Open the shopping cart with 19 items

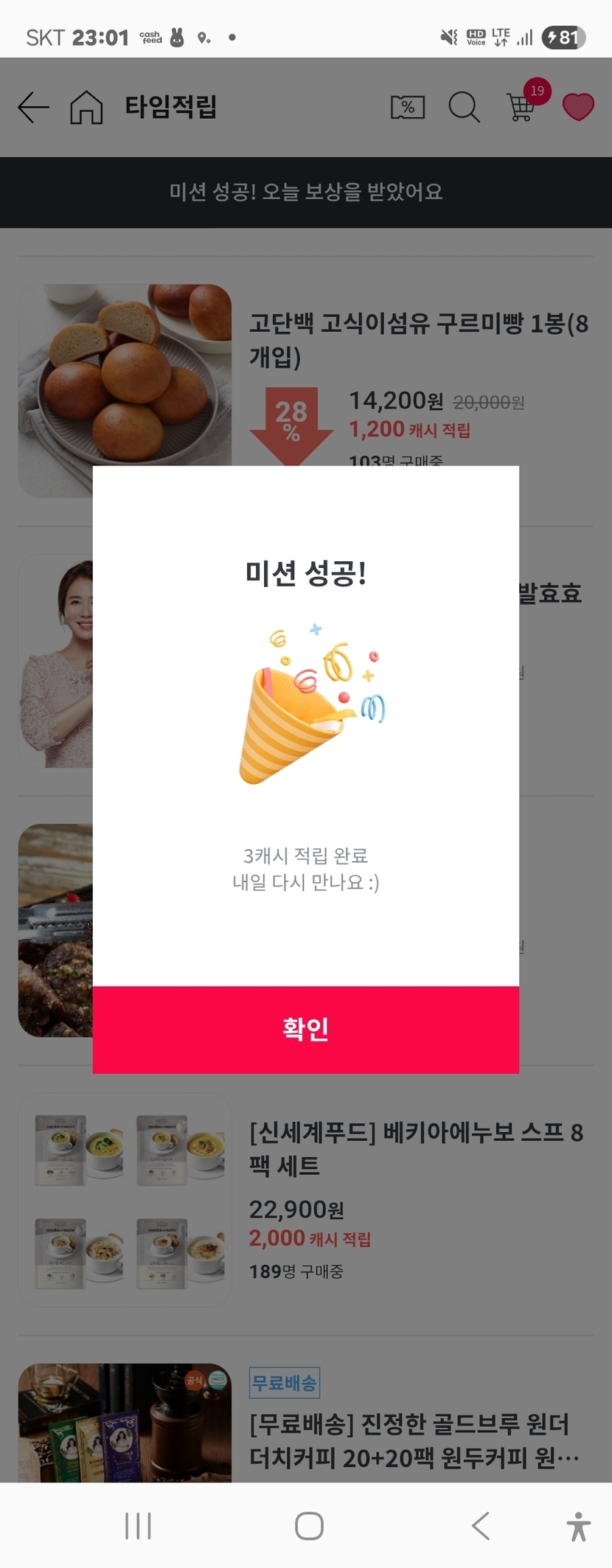click(522, 108)
